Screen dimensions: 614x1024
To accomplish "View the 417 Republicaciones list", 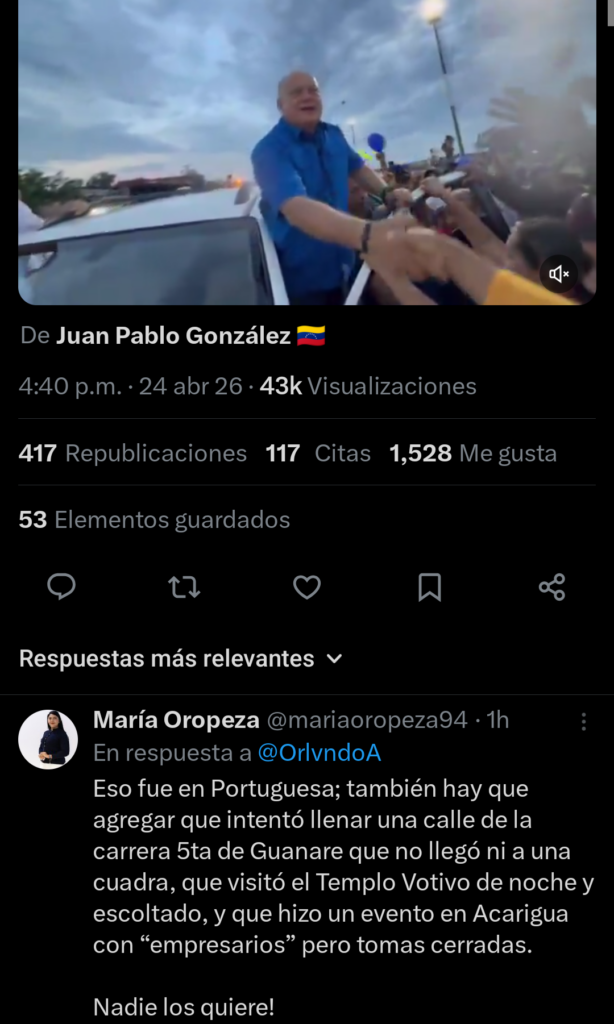I will [132, 453].
